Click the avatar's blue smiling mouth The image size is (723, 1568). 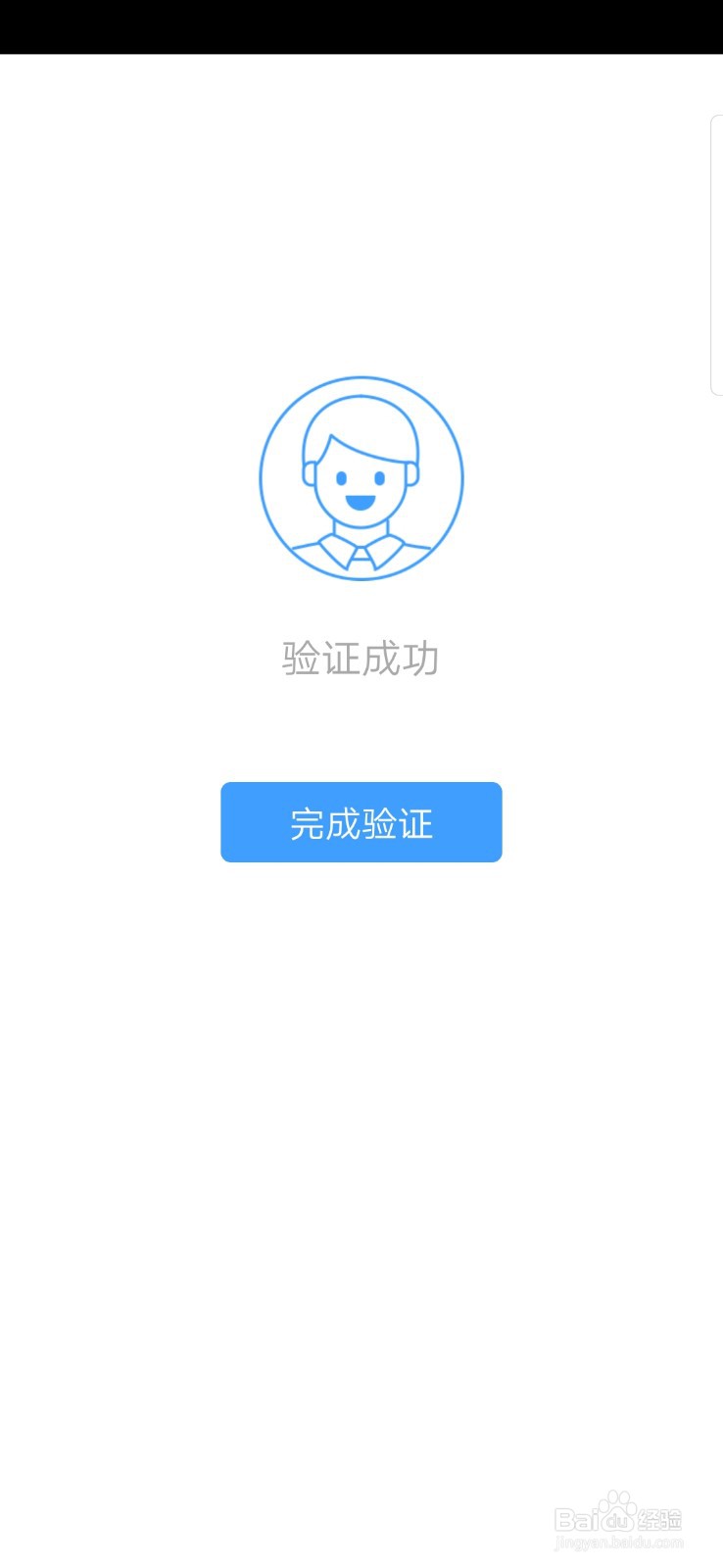(x=360, y=501)
